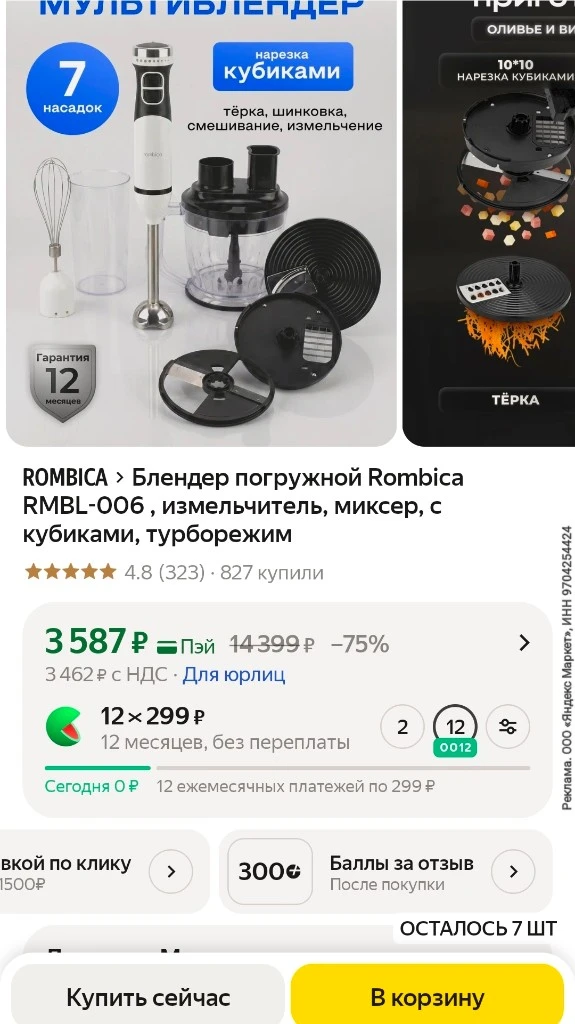This screenshot has width=575, height=1024.
Task: Open the Для юрлиц price link
Action: click(233, 674)
